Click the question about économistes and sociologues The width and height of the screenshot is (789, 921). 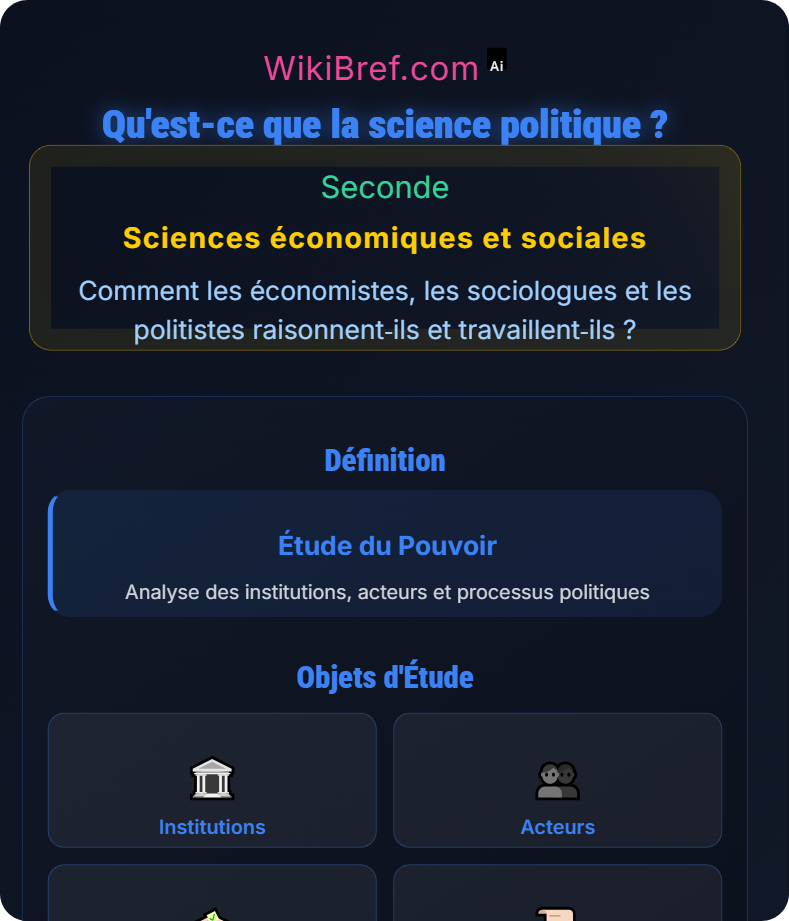tap(385, 310)
